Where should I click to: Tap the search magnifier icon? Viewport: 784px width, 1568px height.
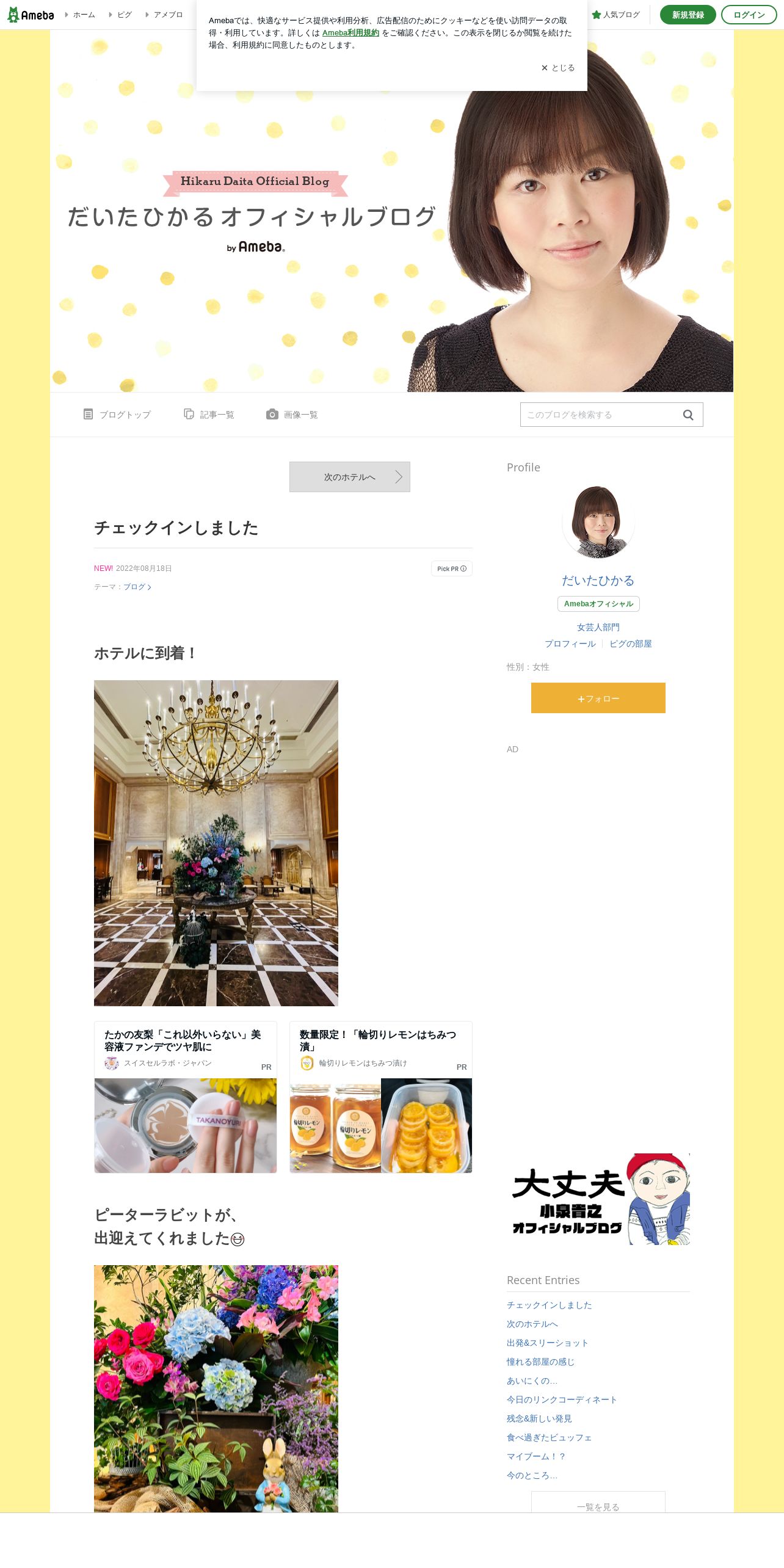[688, 415]
